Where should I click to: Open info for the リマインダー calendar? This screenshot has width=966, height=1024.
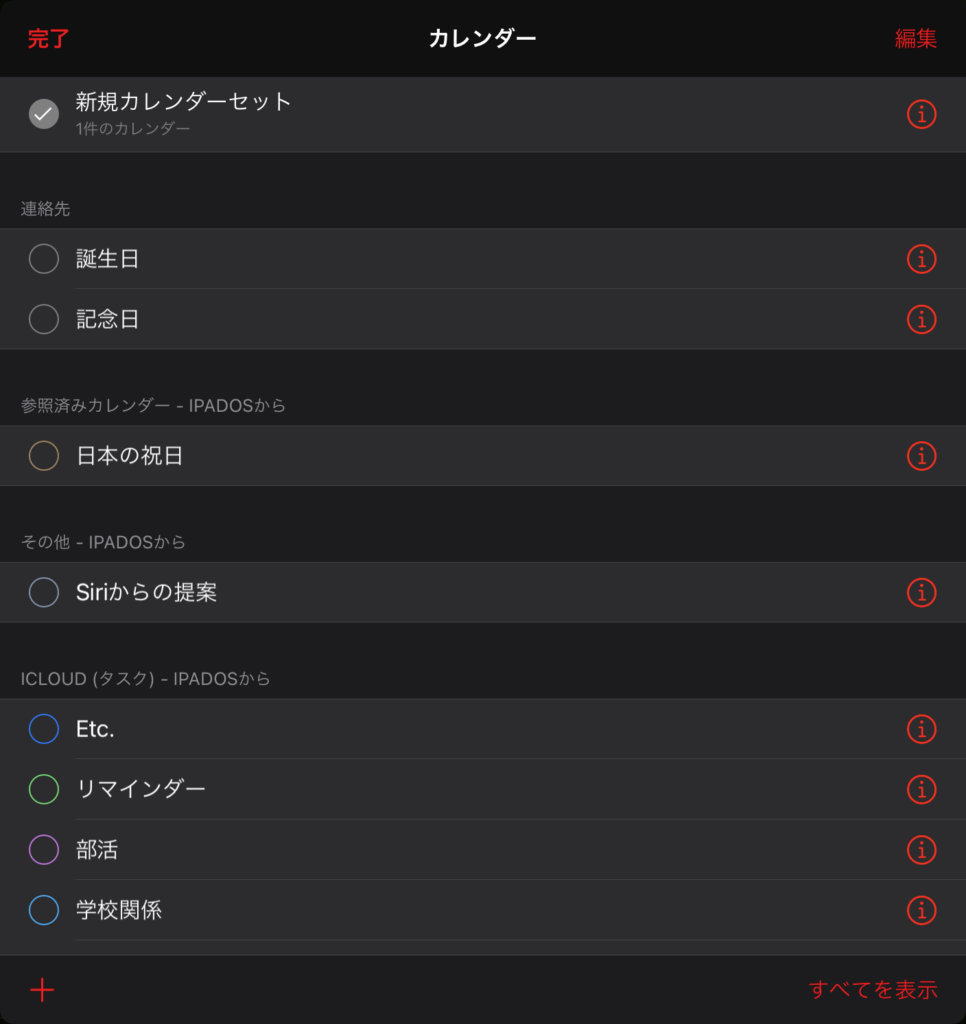[921, 789]
